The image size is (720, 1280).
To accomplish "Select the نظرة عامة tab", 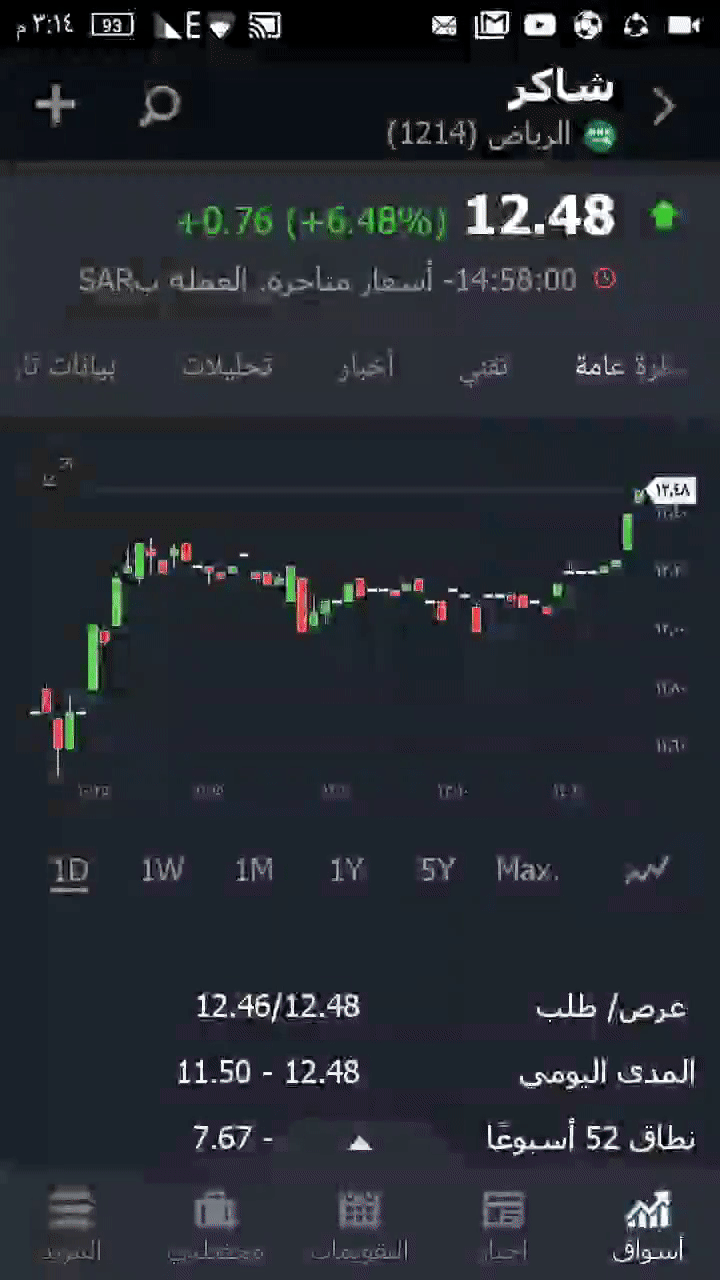I will tap(630, 367).
